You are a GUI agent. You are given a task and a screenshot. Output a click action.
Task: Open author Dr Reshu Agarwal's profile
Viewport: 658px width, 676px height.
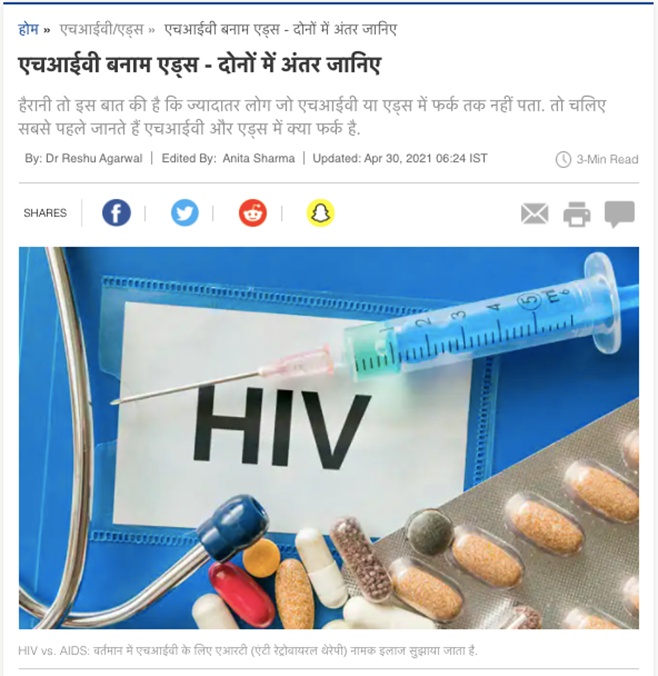point(95,159)
